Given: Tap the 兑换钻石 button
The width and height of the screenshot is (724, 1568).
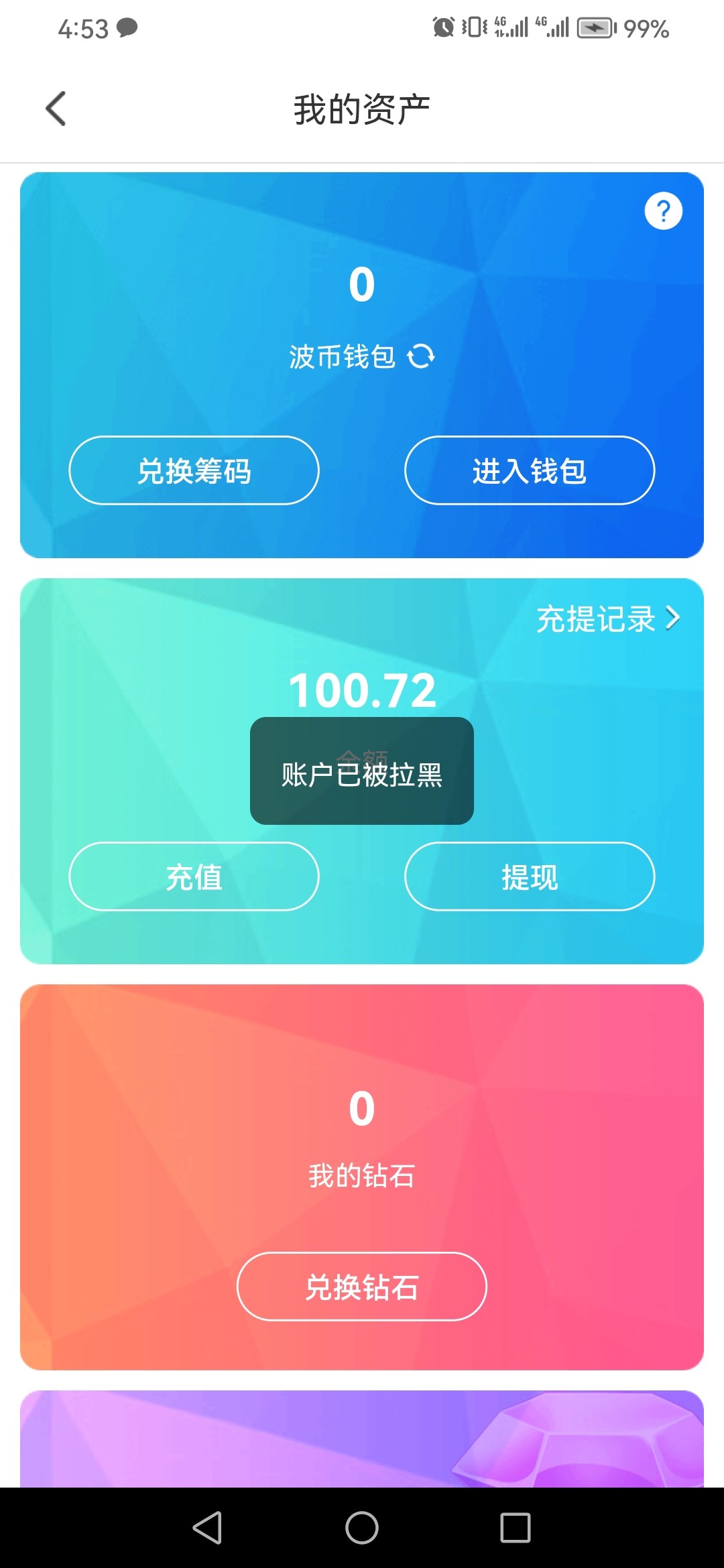Looking at the screenshot, I should click(x=362, y=1287).
